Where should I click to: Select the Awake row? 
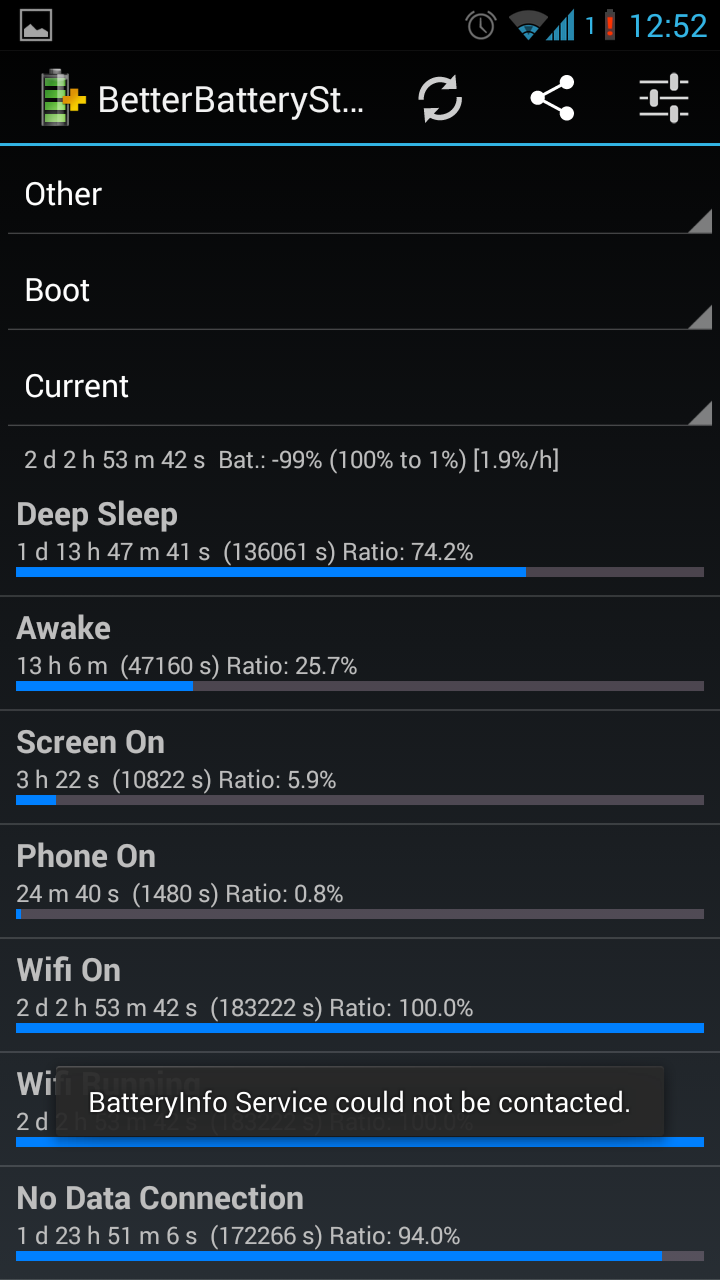click(x=360, y=654)
